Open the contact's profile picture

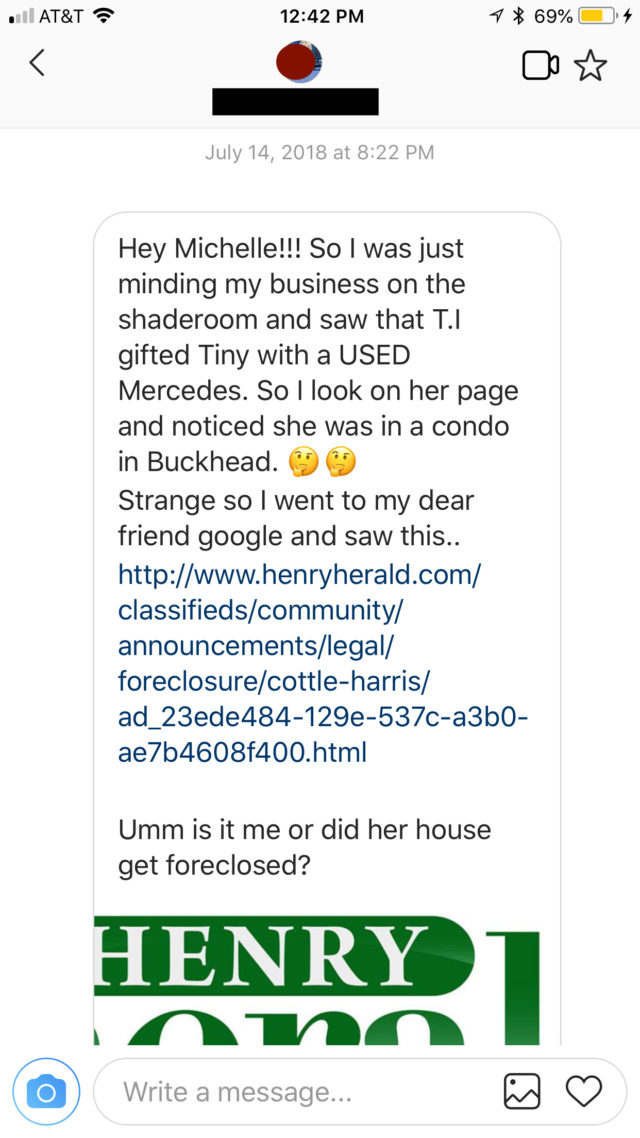click(x=299, y=61)
